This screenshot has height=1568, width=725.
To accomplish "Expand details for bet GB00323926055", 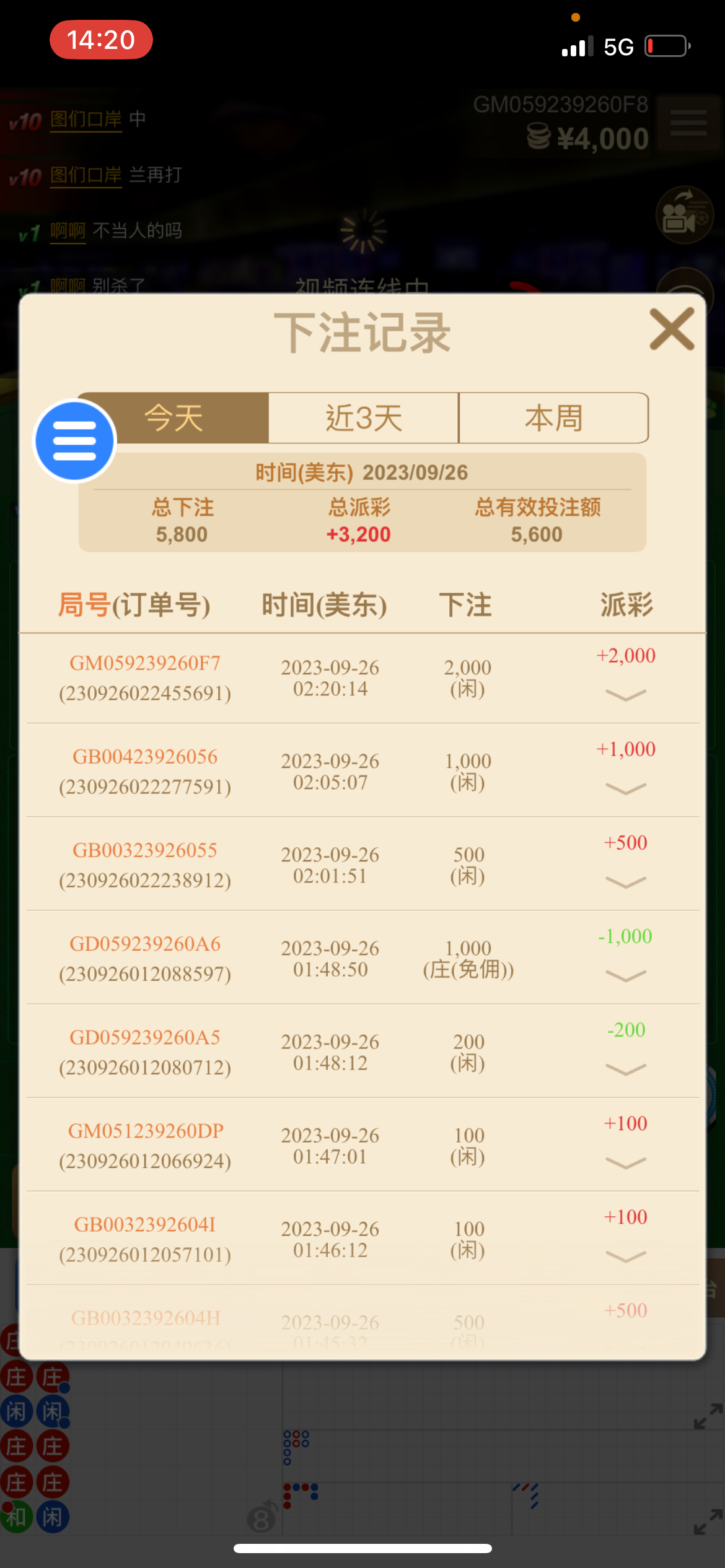I will coord(625,882).
